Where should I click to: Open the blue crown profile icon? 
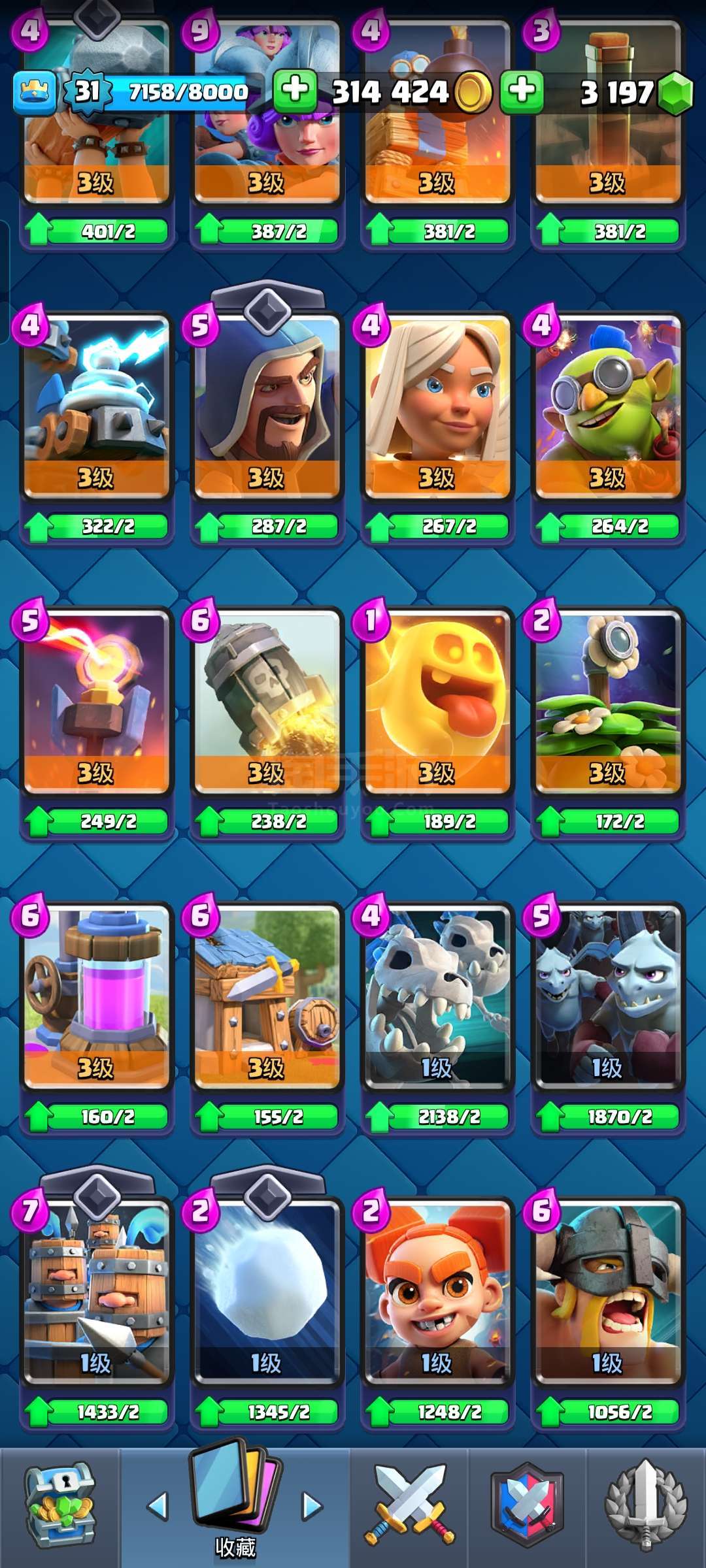(x=35, y=92)
